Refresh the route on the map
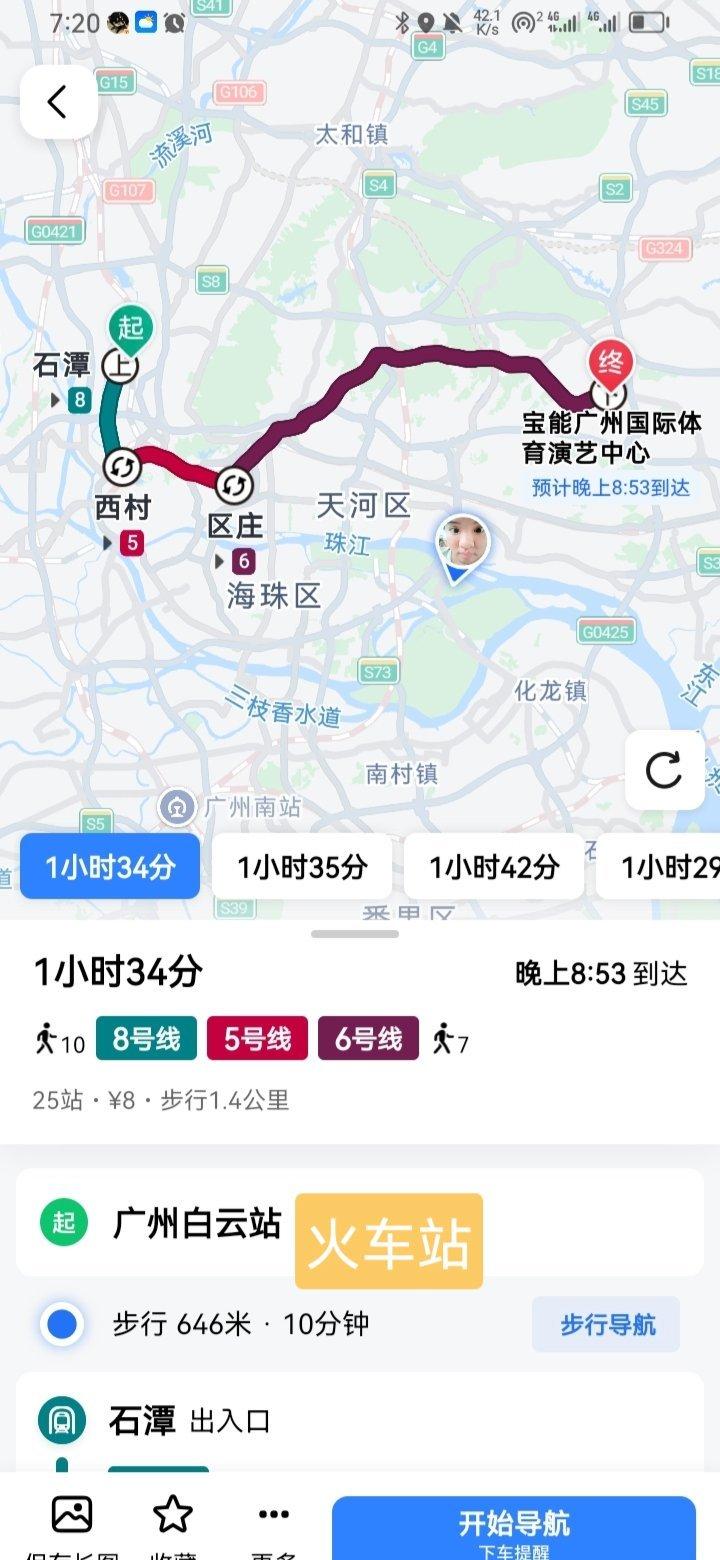 (664, 770)
